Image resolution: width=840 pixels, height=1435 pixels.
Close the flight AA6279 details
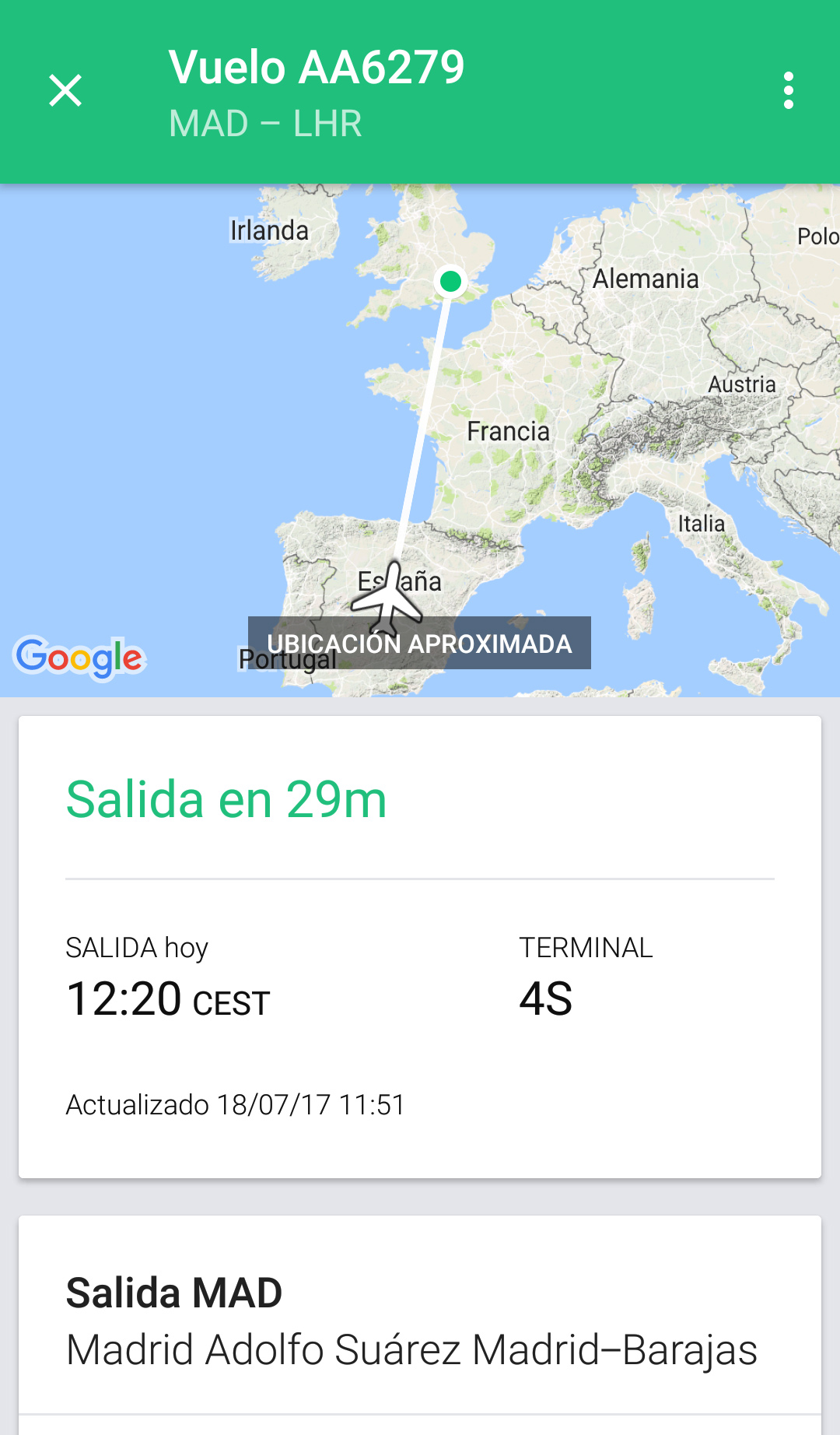pyautogui.click(x=65, y=91)
